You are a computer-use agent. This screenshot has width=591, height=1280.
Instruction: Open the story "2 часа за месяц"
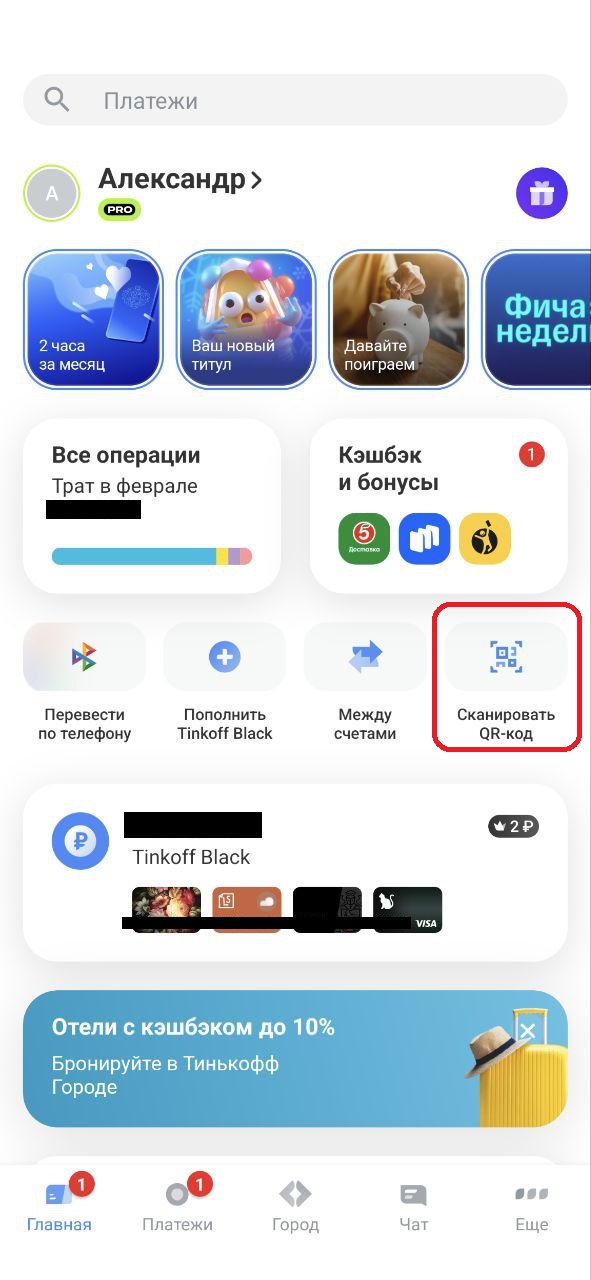(92, 319)
